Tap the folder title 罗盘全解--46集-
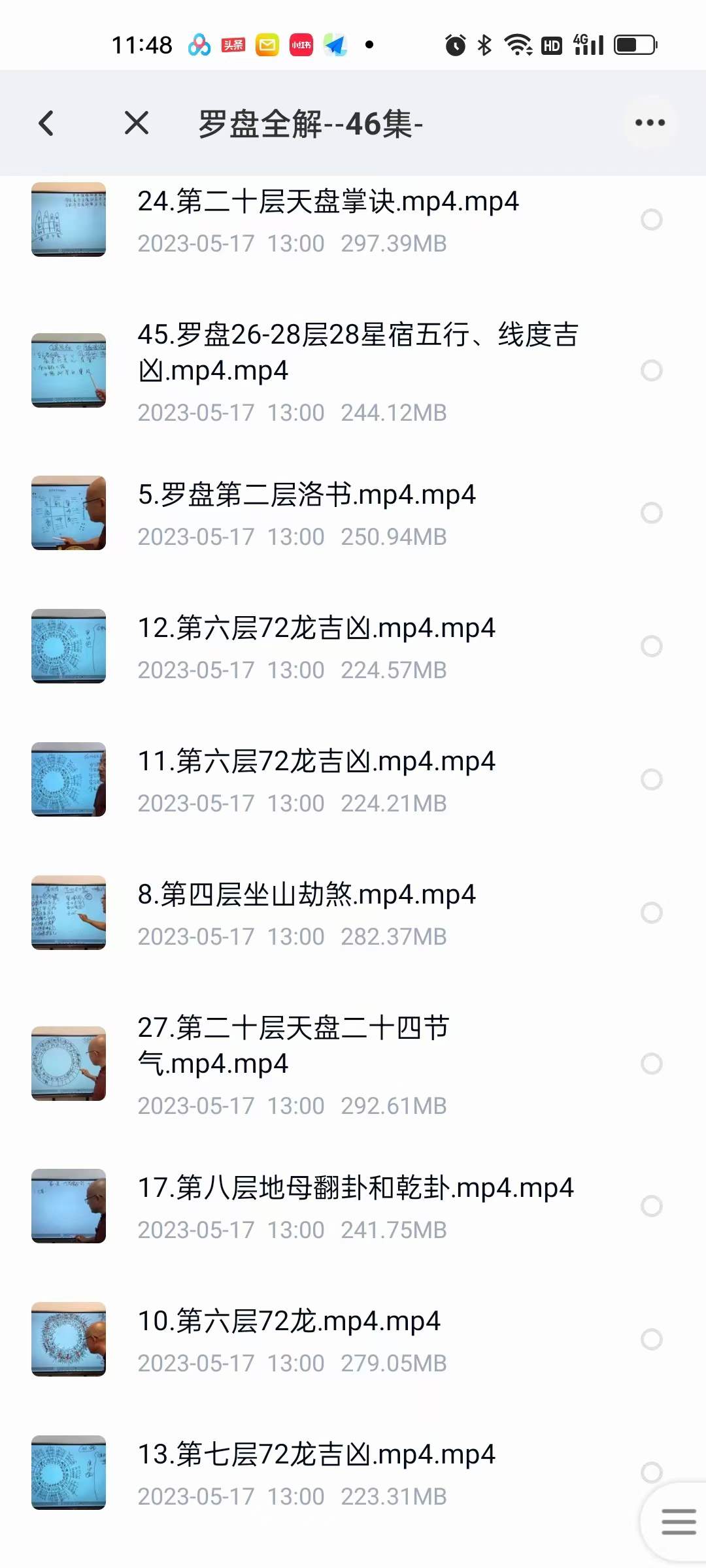This screenshot has height=1568, width=706. [x=311, y=123]
